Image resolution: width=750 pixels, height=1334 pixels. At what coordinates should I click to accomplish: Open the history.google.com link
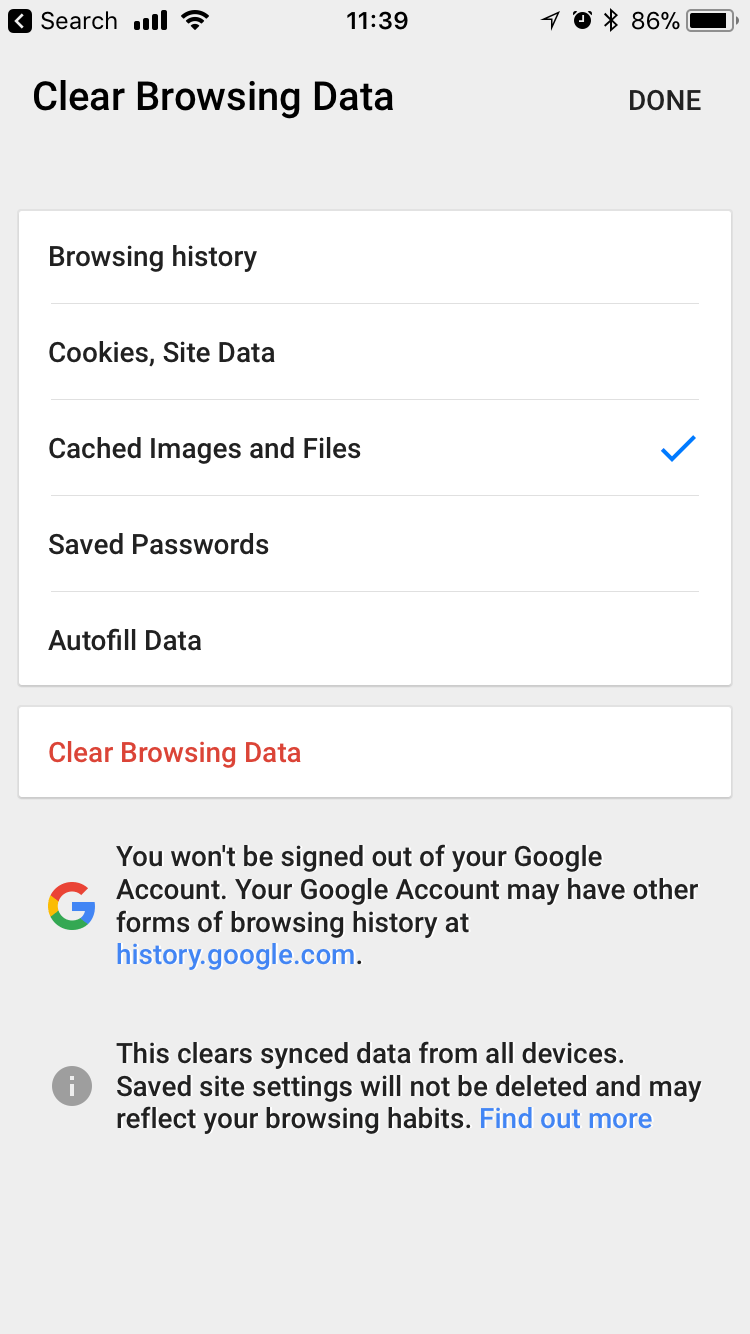[x=235, y=954]
